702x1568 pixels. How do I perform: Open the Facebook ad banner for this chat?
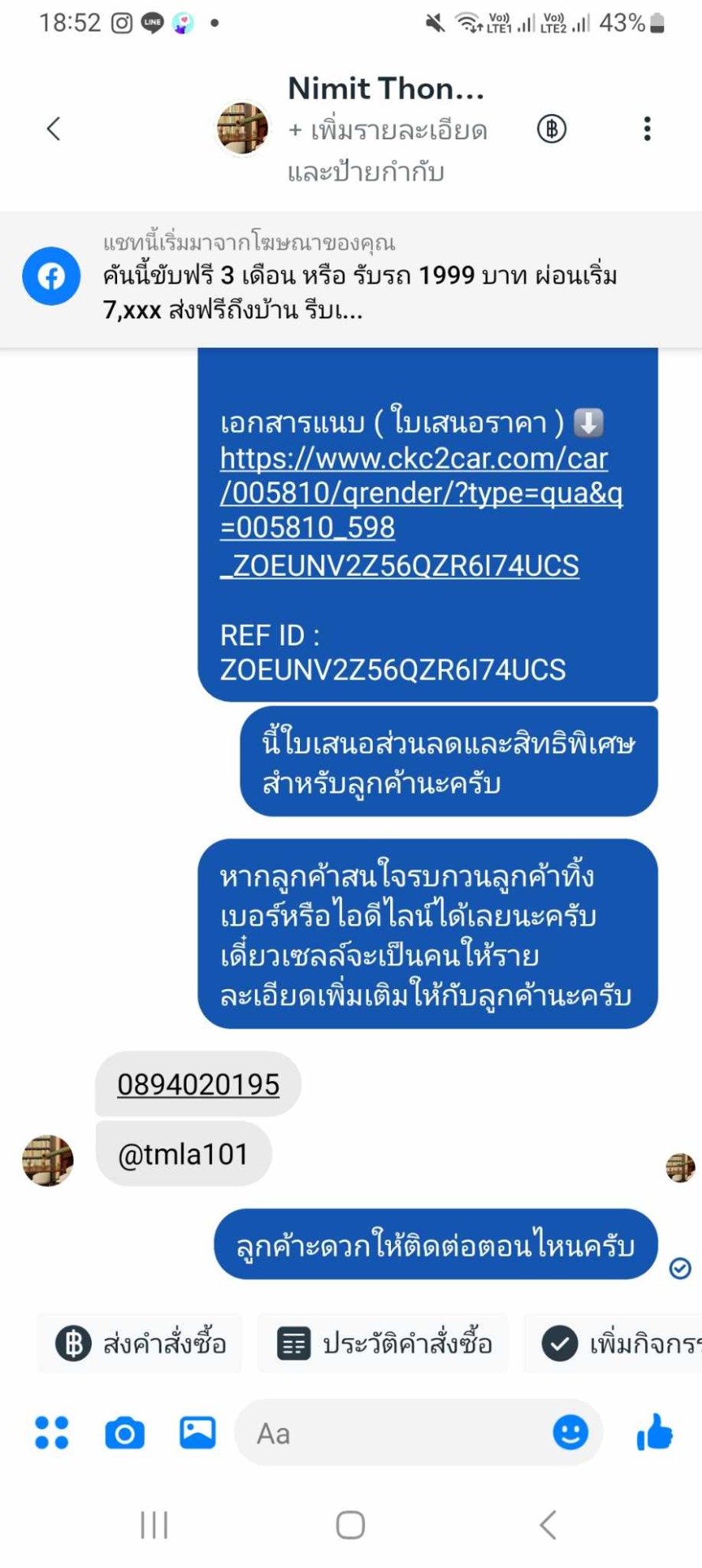(351, 279)
